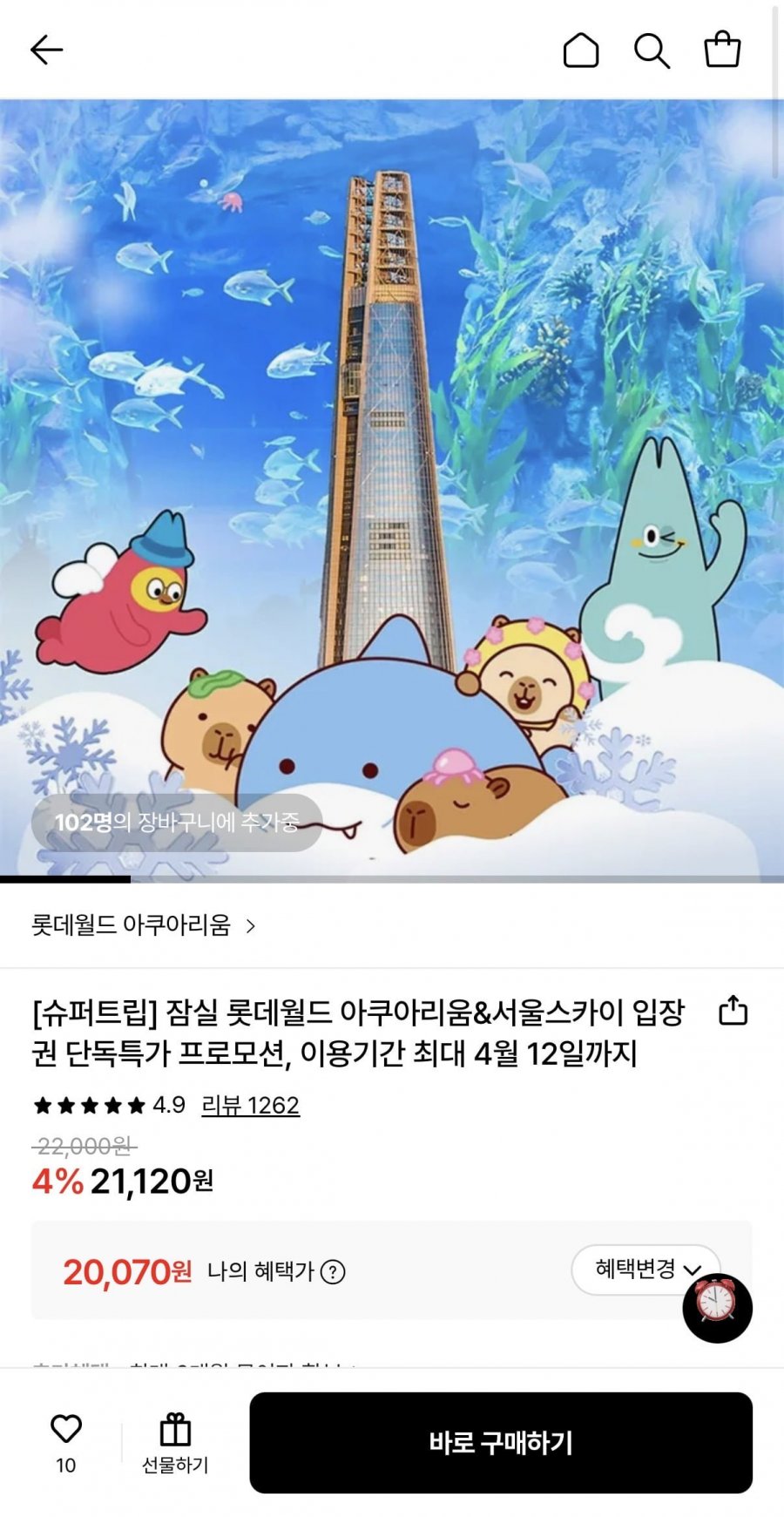Tap 선물하기 to send as gift

click(x=175, y=1443)
